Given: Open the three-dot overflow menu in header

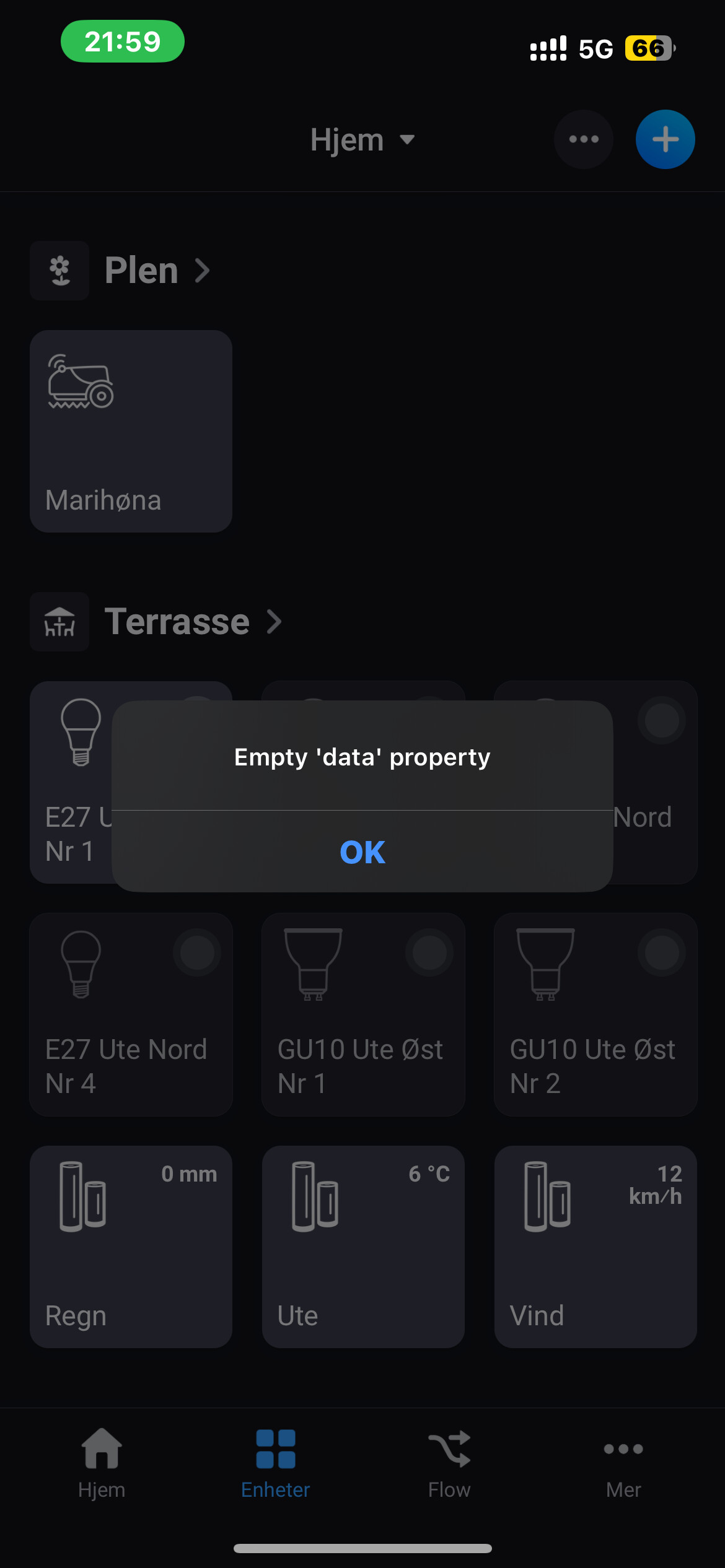Looking at the screenshot, I should (x=584, y=139).
